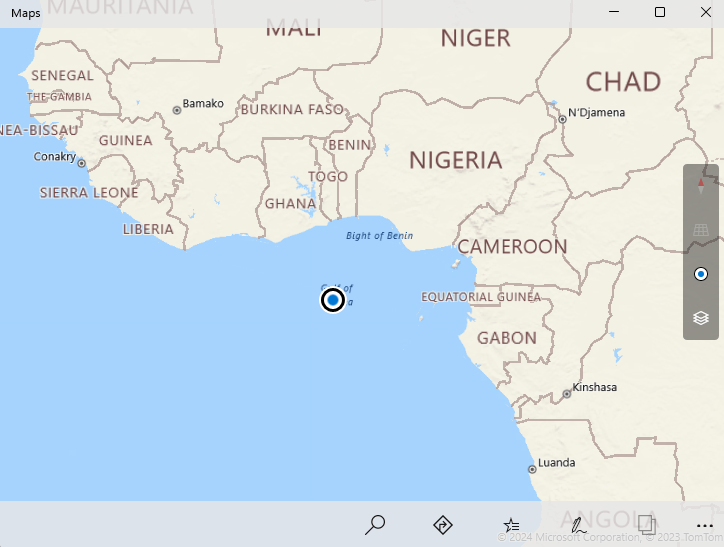Viewport: 724px width, 547px height.
Task: Toggle the tilted map view
Action: [701, 230]
